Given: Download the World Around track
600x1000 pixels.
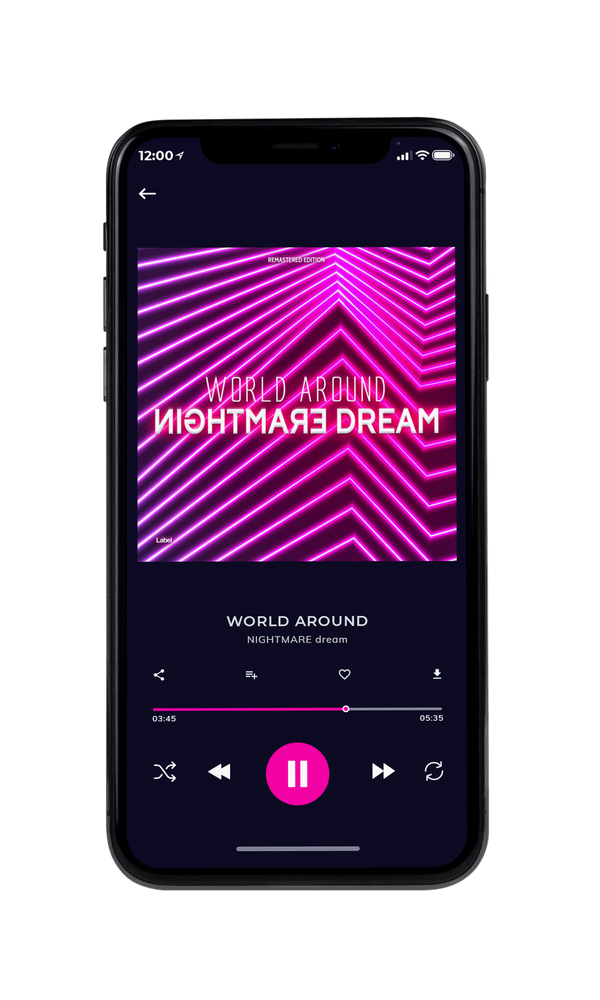Looking at the screenshot, I should click(x=437, y=674).
